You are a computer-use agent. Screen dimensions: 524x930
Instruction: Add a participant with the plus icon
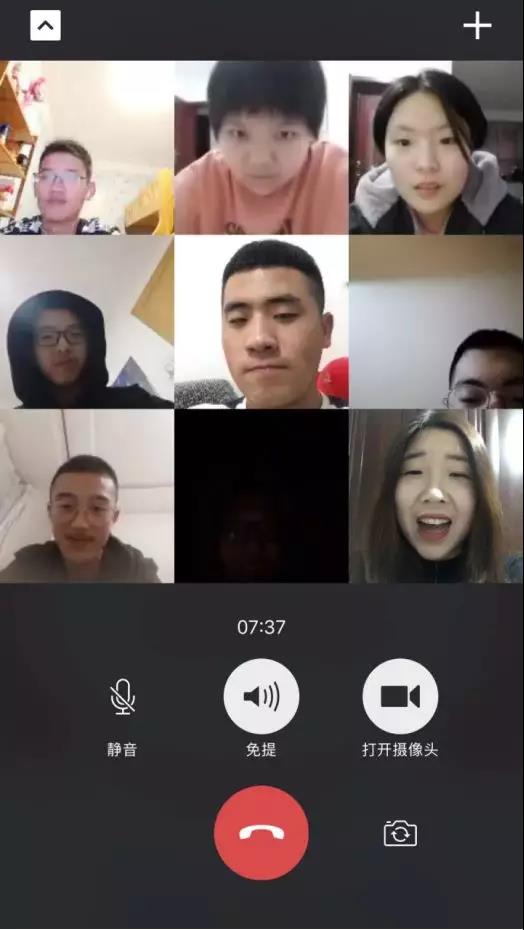pos(477,26)
